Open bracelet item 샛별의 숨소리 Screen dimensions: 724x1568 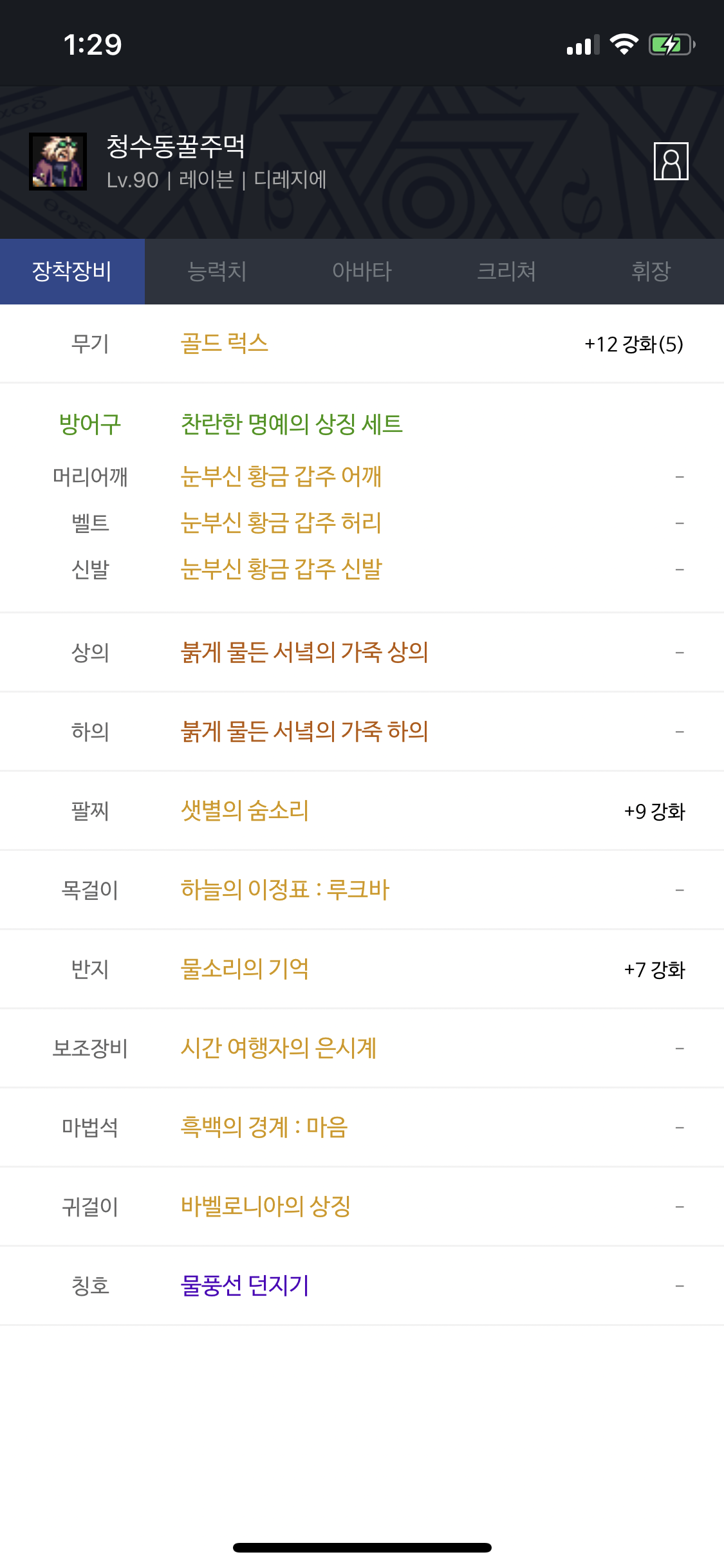tap(245, 811)
